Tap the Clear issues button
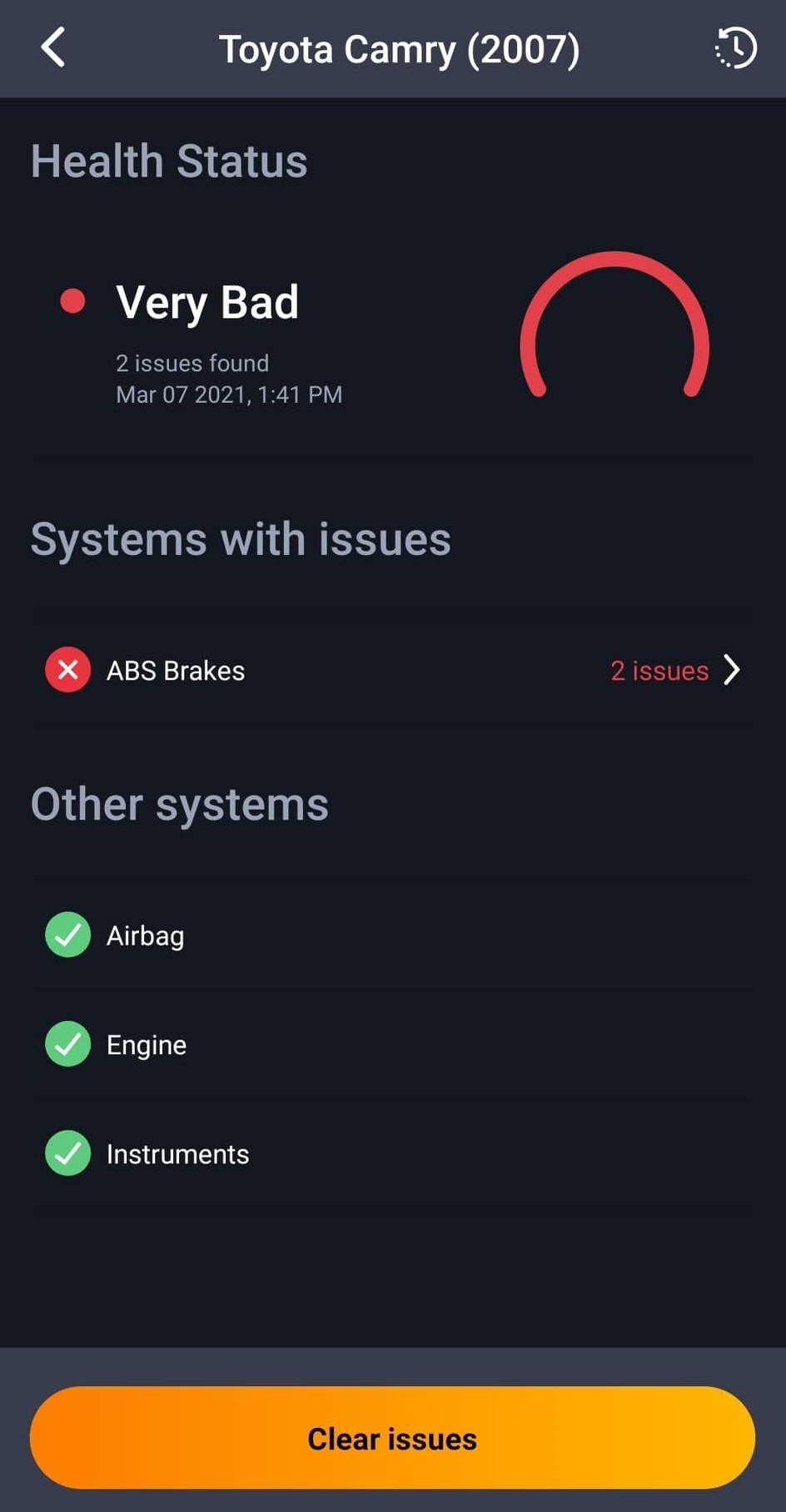Screen dimensions: 786x1512 pyautogui.click(x=392, y=1438)
